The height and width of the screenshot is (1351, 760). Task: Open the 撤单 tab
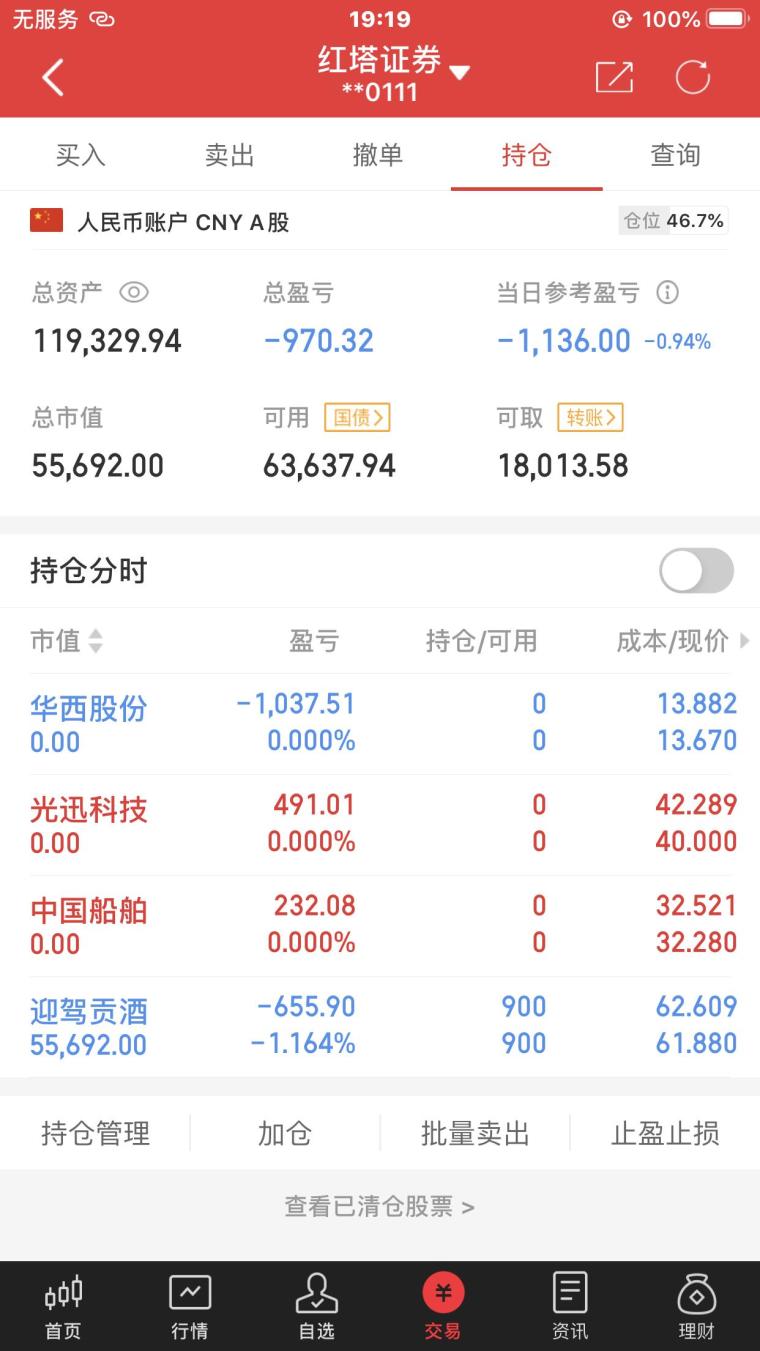click(378, 155)
